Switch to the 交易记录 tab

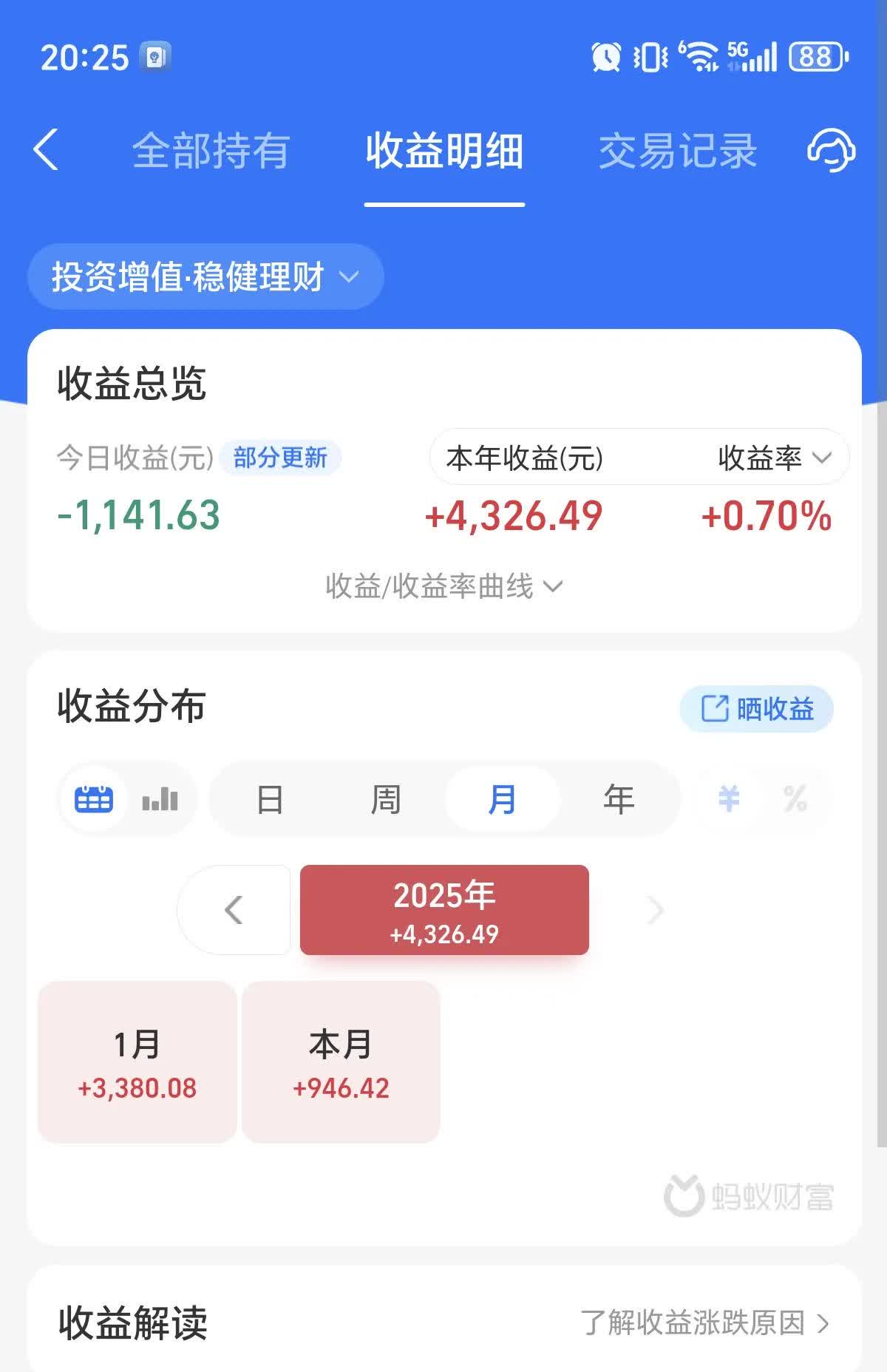[x=678, y=149]
